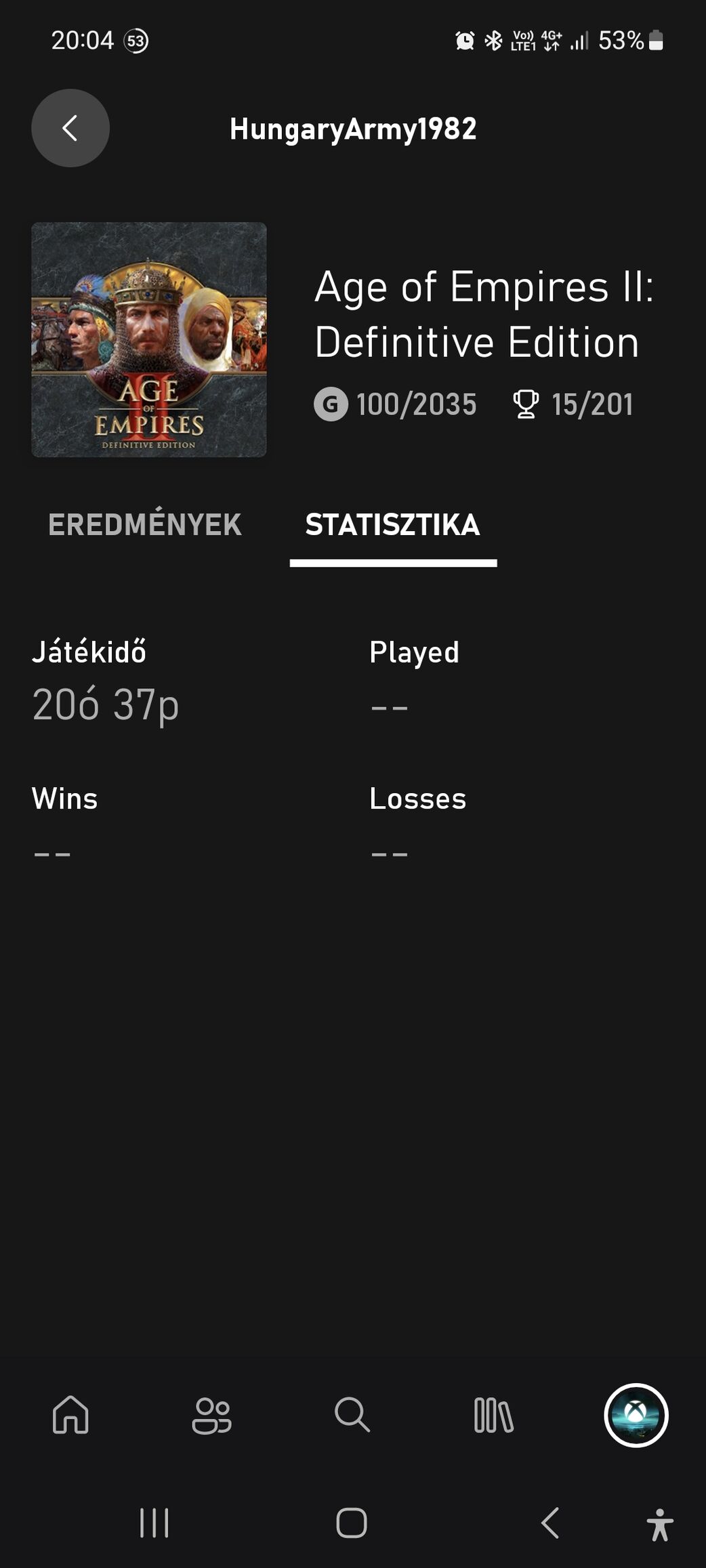Select the STATISZTIKA tab
This screenshot has height=1568, width=706.
(393, 525)
